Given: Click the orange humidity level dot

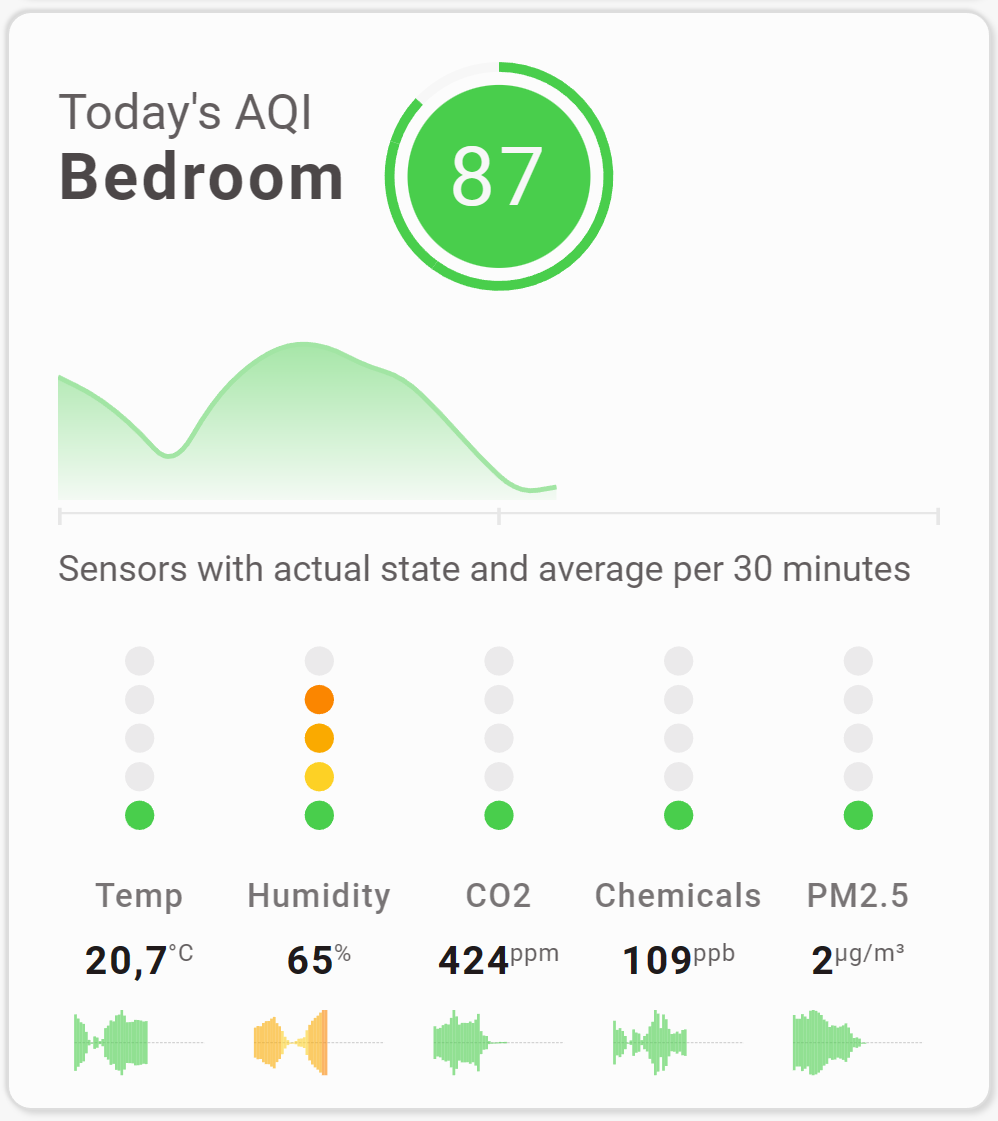Looking at the screenshot, I should [319, 699].
